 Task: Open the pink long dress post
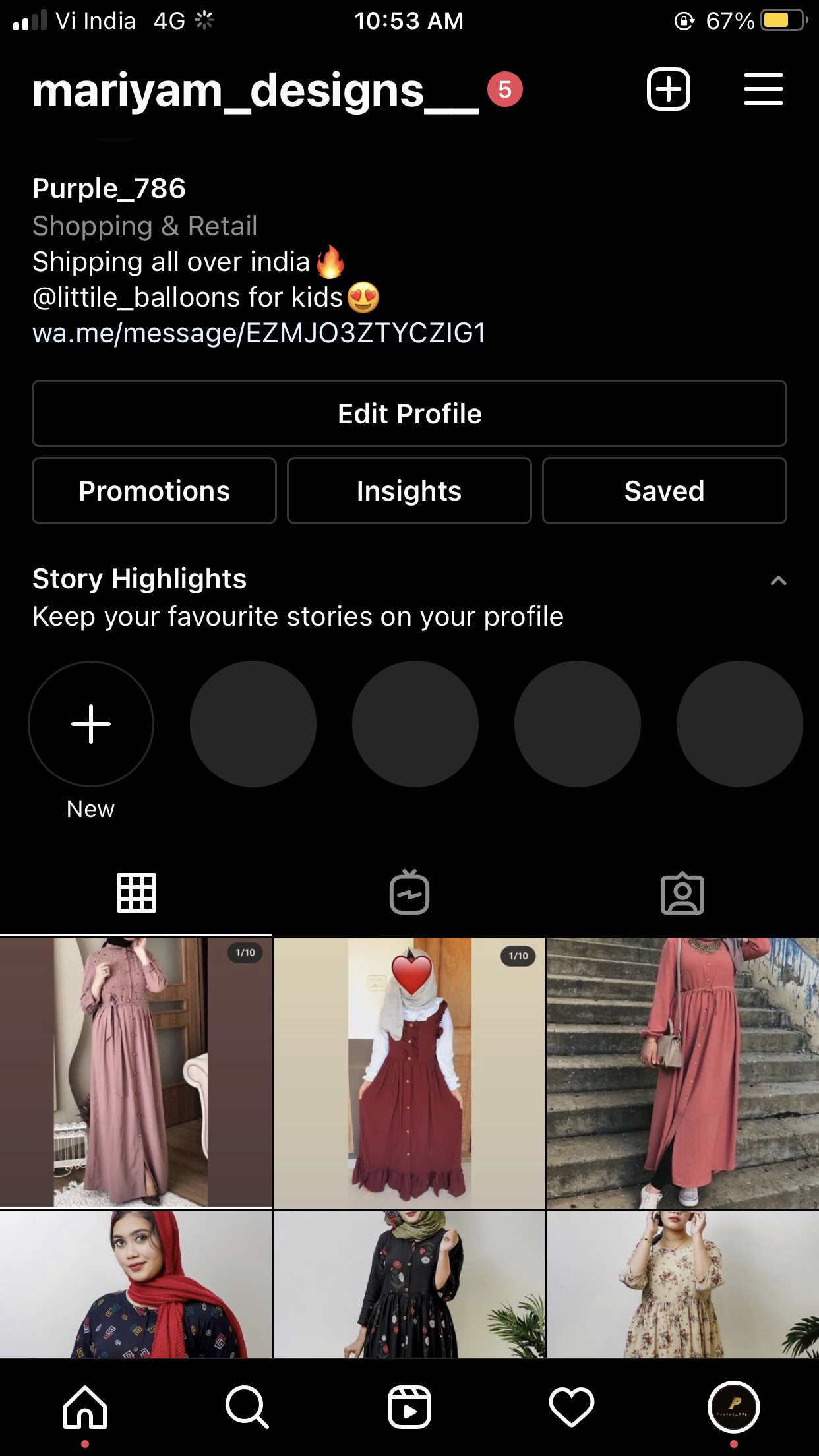tap(135, 1072)
